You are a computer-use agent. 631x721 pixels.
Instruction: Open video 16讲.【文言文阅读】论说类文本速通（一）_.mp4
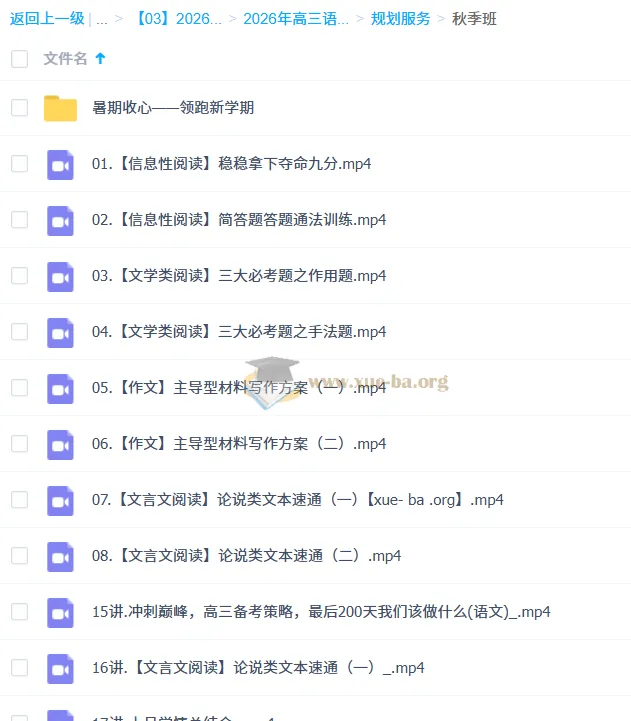click(257, 668)
